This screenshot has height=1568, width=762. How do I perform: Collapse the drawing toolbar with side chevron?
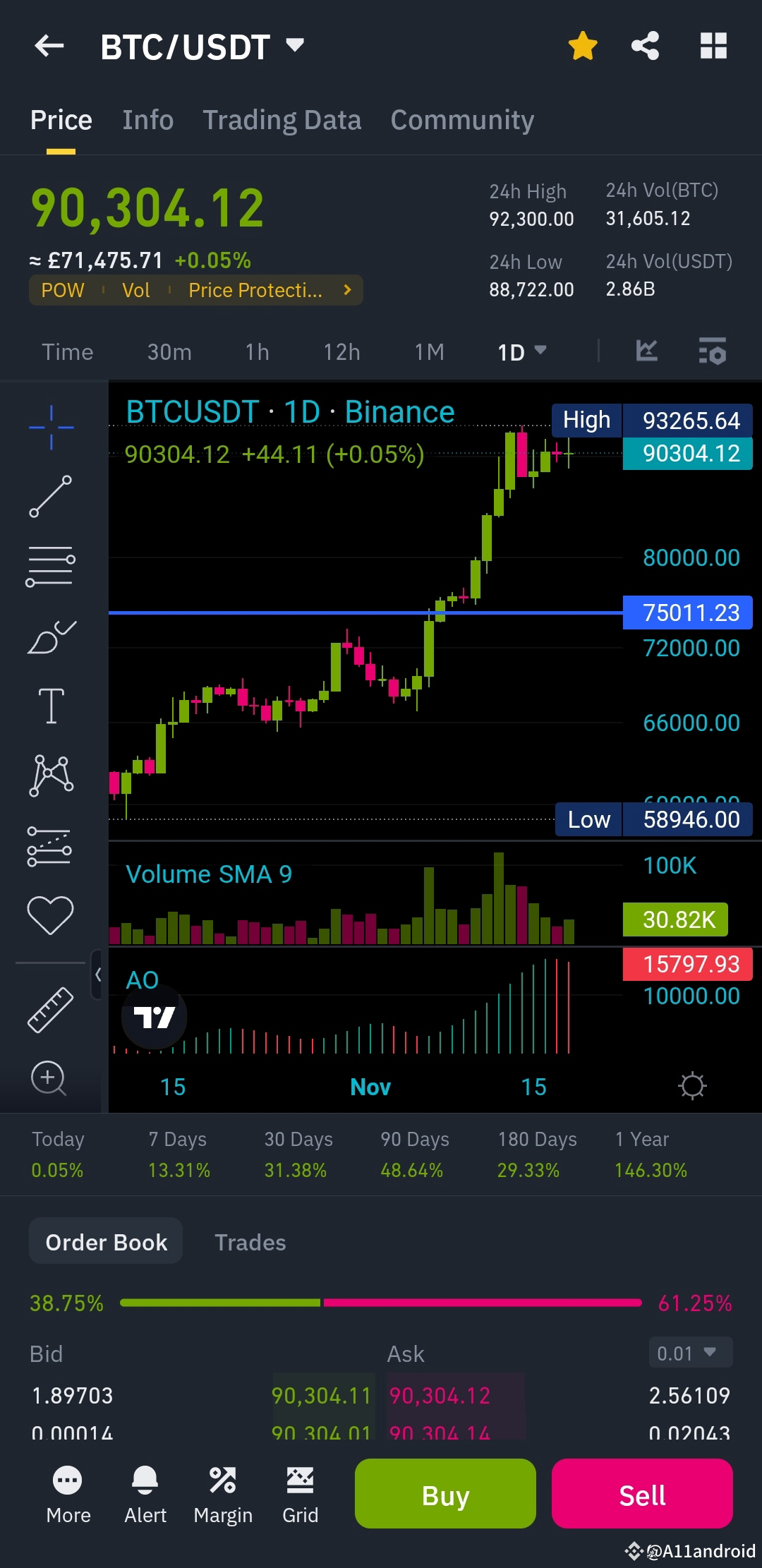tap(99, 975)
